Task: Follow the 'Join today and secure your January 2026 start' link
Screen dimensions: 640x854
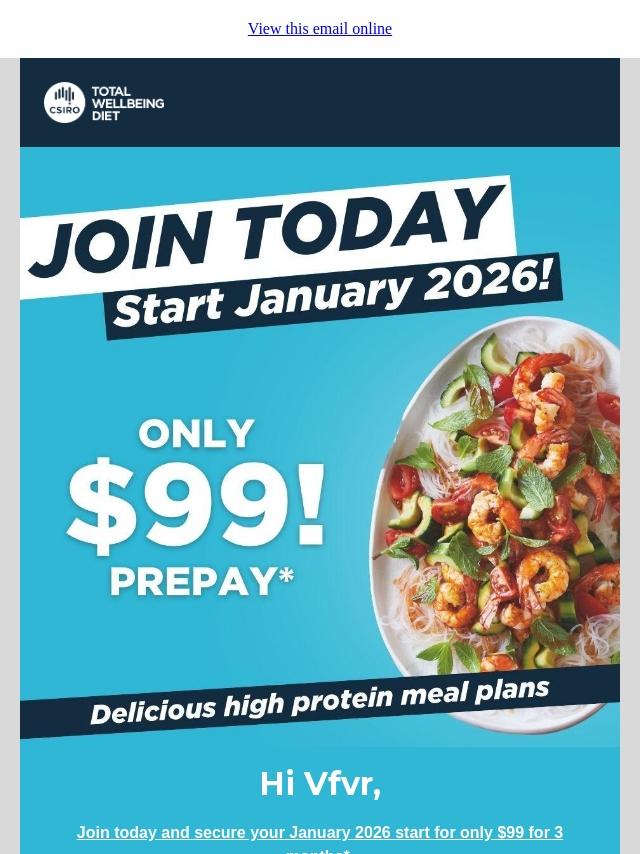Action: (x=320, y=833)
